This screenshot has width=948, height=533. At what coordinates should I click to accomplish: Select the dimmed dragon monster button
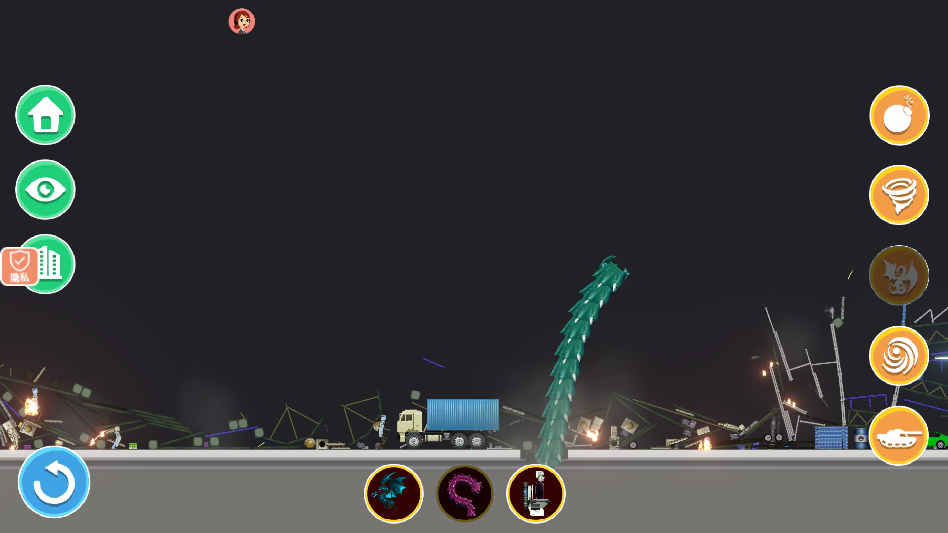(899, 274)
